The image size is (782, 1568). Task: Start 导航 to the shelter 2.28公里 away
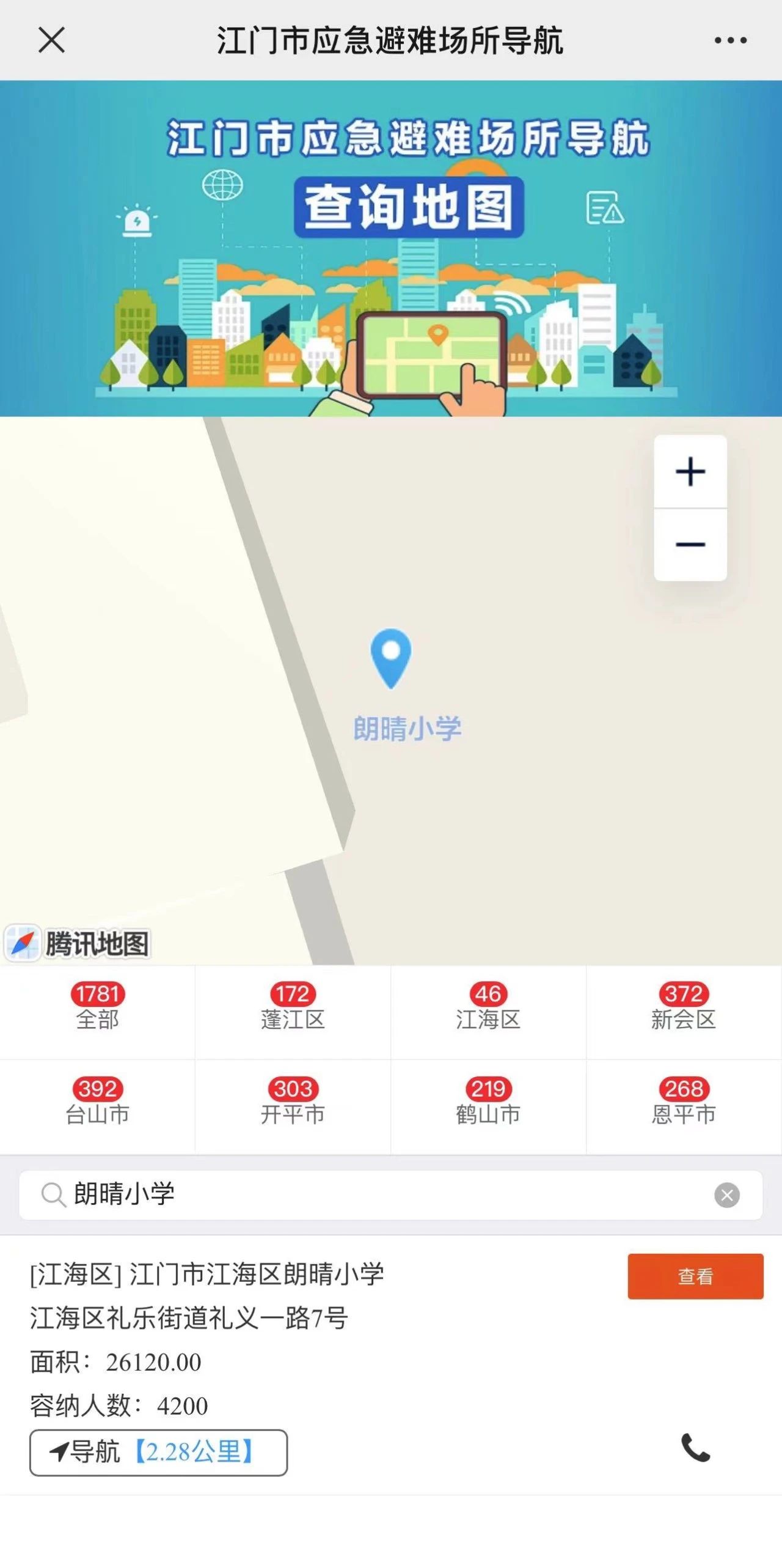[158, 1452]
